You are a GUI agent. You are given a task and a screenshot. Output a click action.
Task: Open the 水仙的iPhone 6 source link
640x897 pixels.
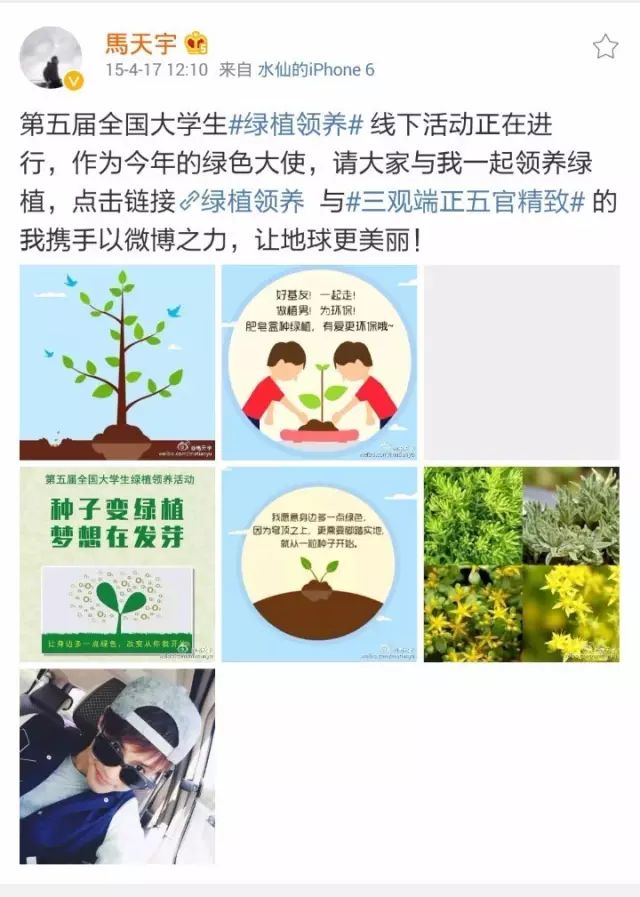[x=316, y=70]
